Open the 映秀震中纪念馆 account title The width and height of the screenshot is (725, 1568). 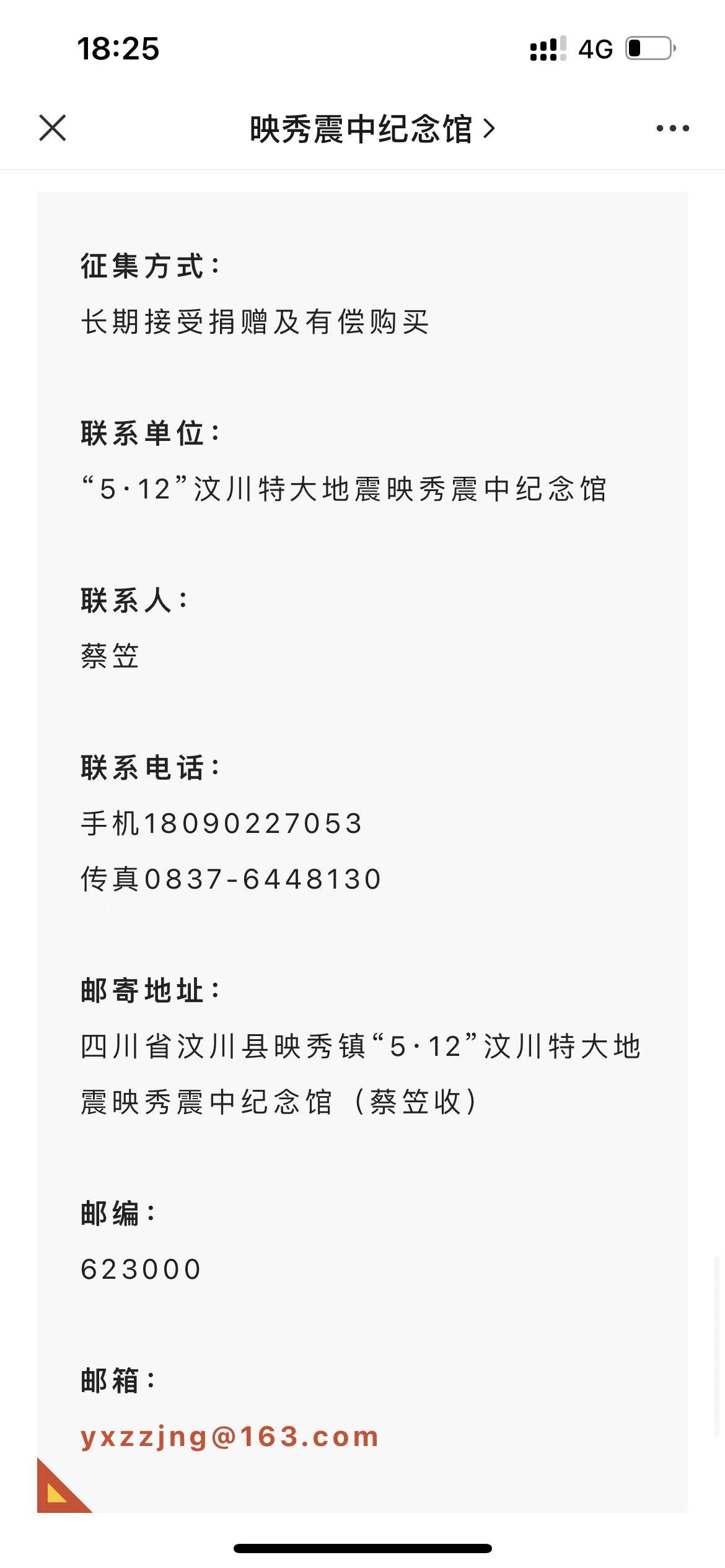coord(372,129)
